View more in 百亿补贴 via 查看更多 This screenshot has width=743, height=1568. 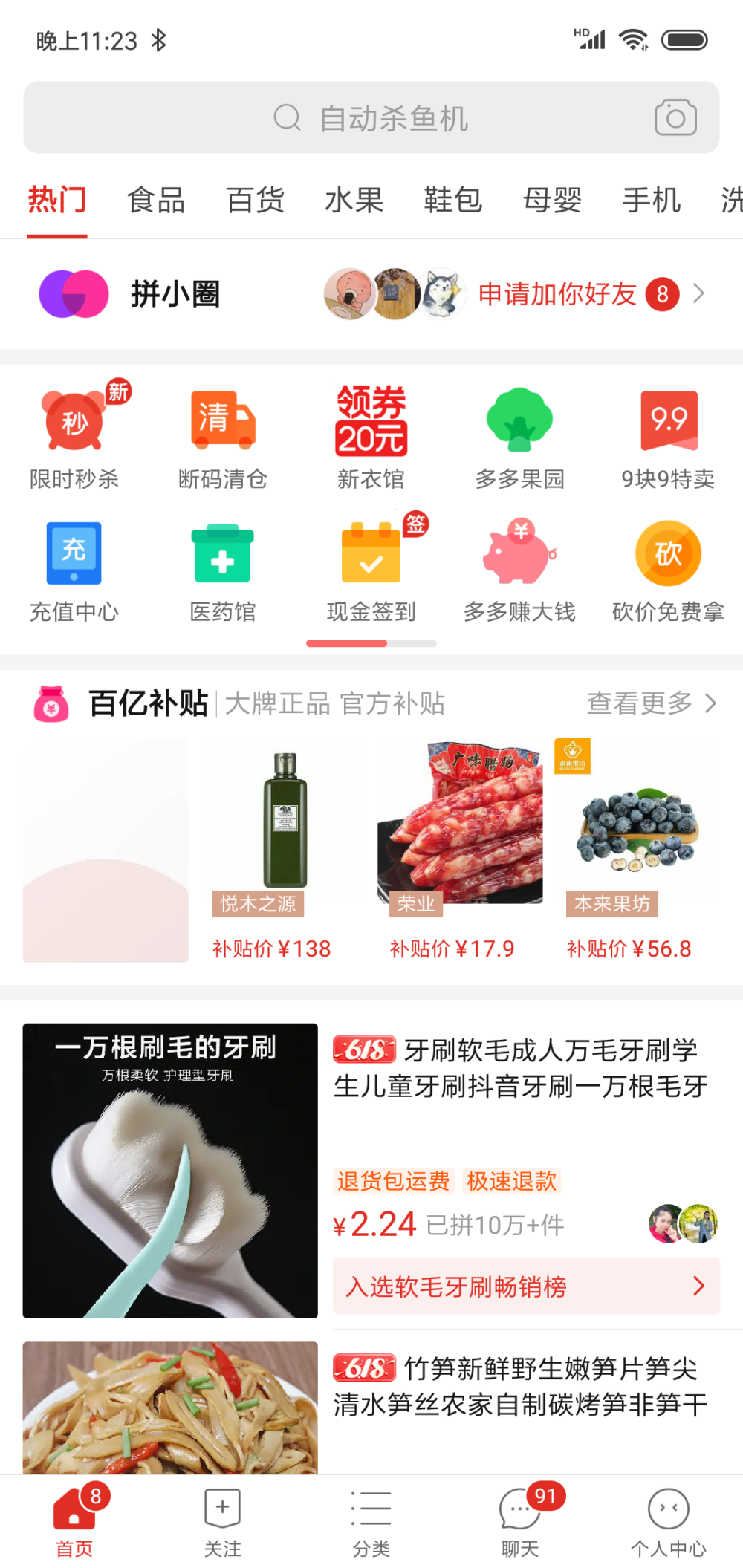(651, 703)
